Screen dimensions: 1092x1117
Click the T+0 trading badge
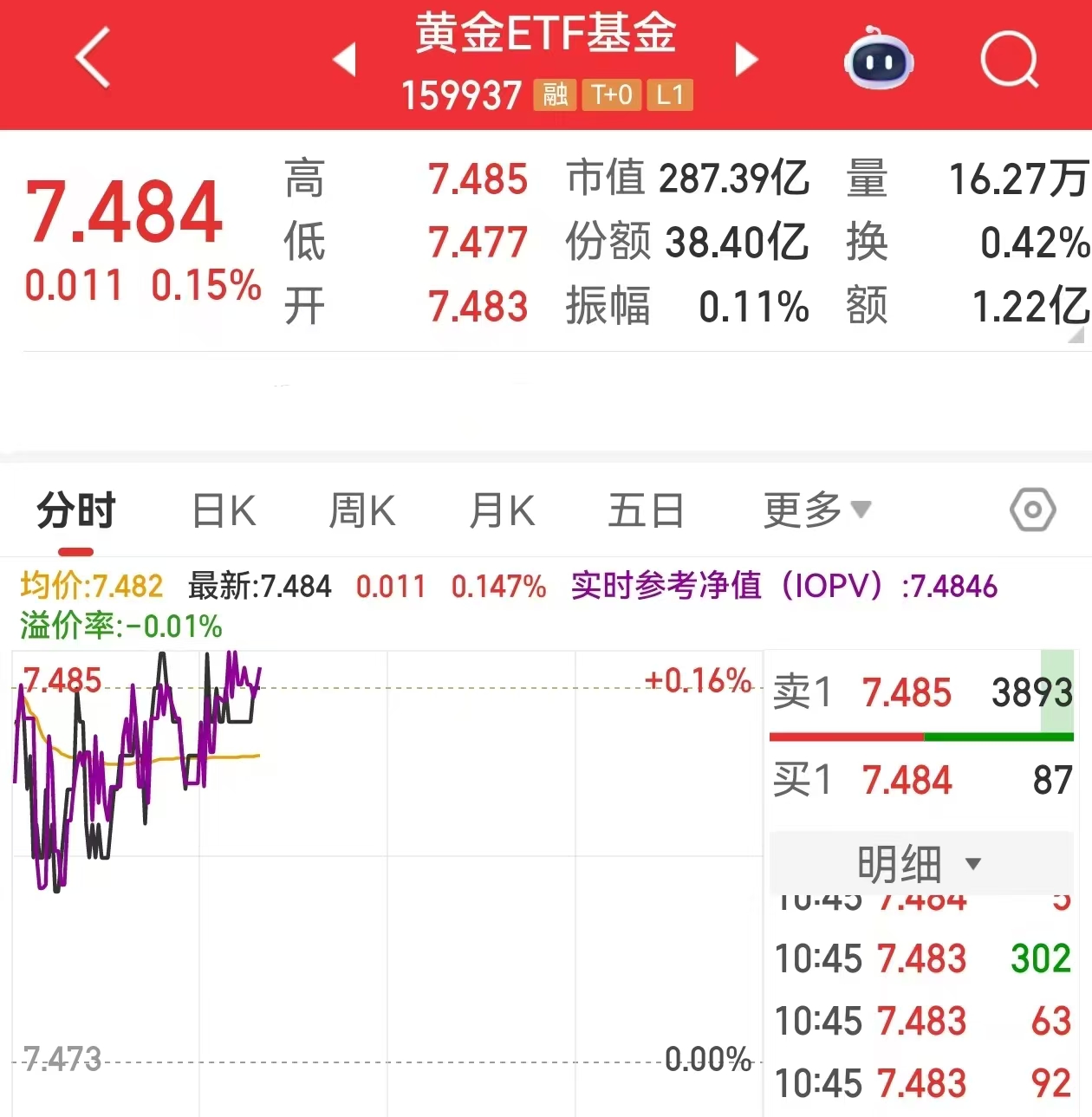pos(612,95)
